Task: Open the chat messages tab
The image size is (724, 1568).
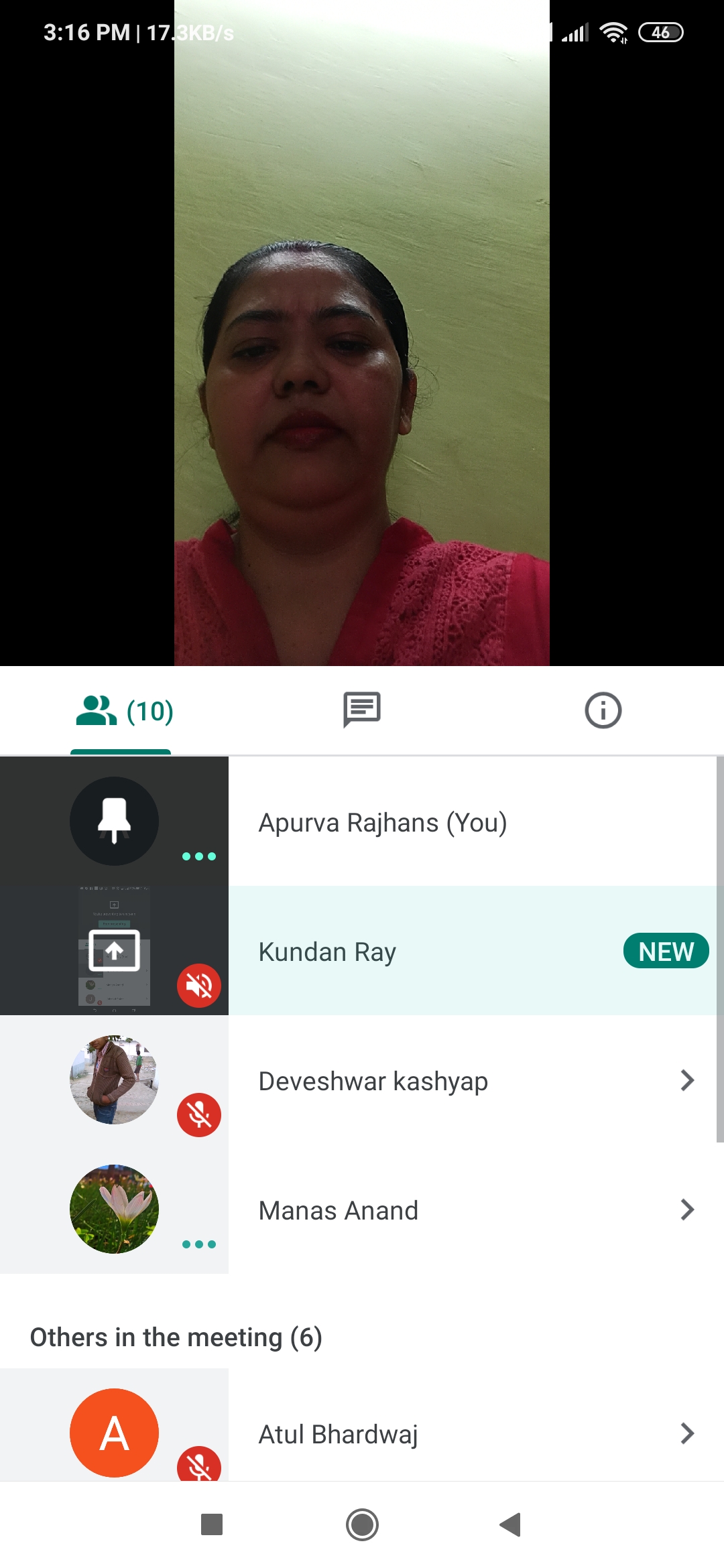Action: pyautogui.click(x=362, y=710)
